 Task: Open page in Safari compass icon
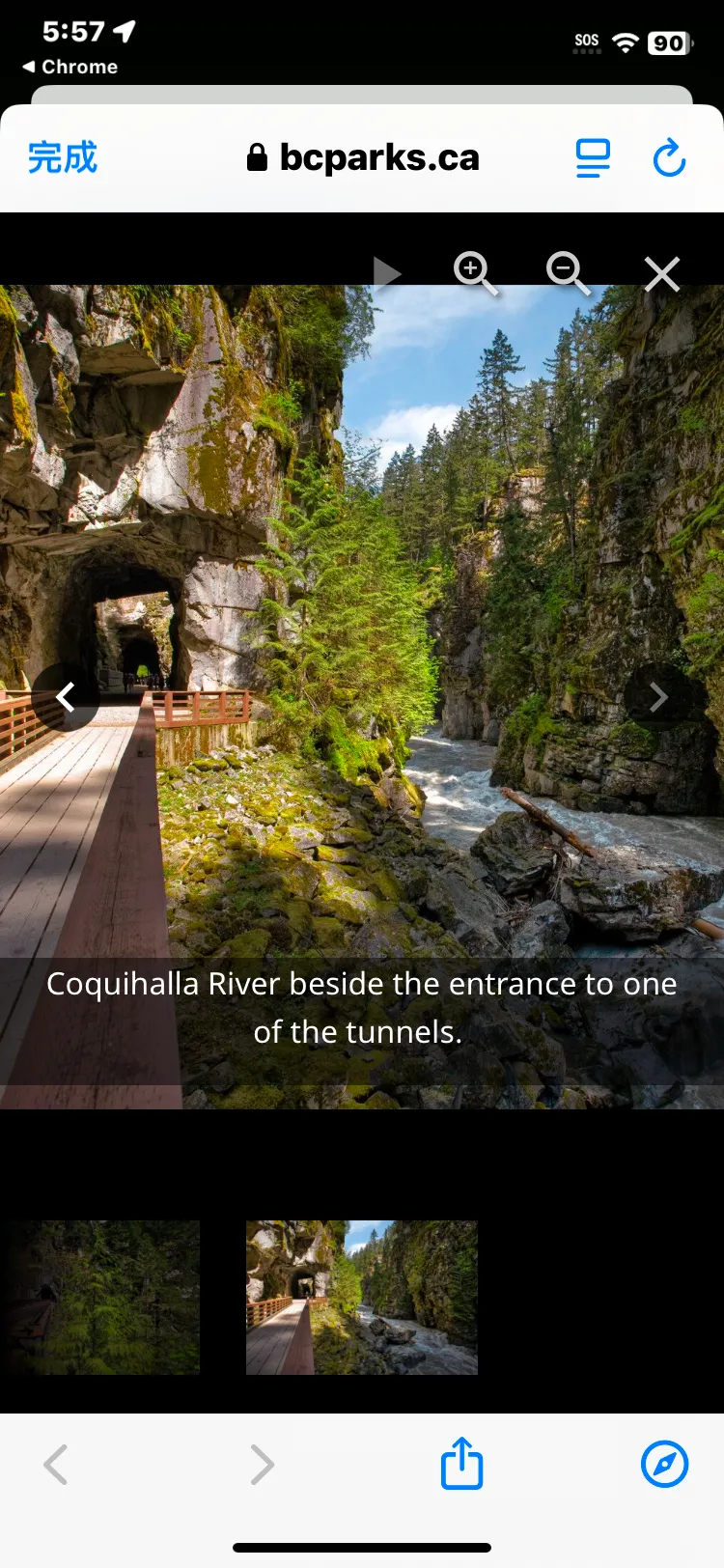tap(664, 1464)
